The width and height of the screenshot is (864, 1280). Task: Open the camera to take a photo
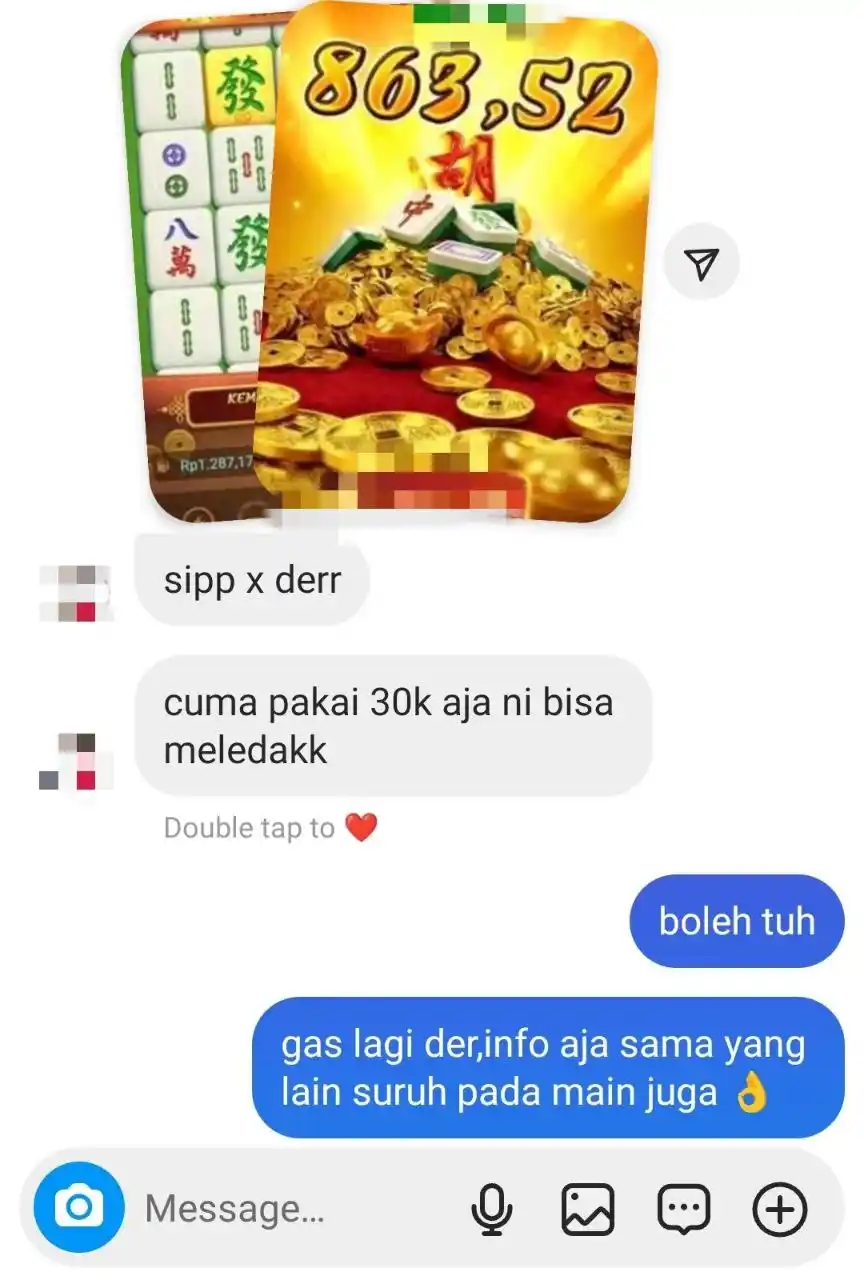[79, 1208]
